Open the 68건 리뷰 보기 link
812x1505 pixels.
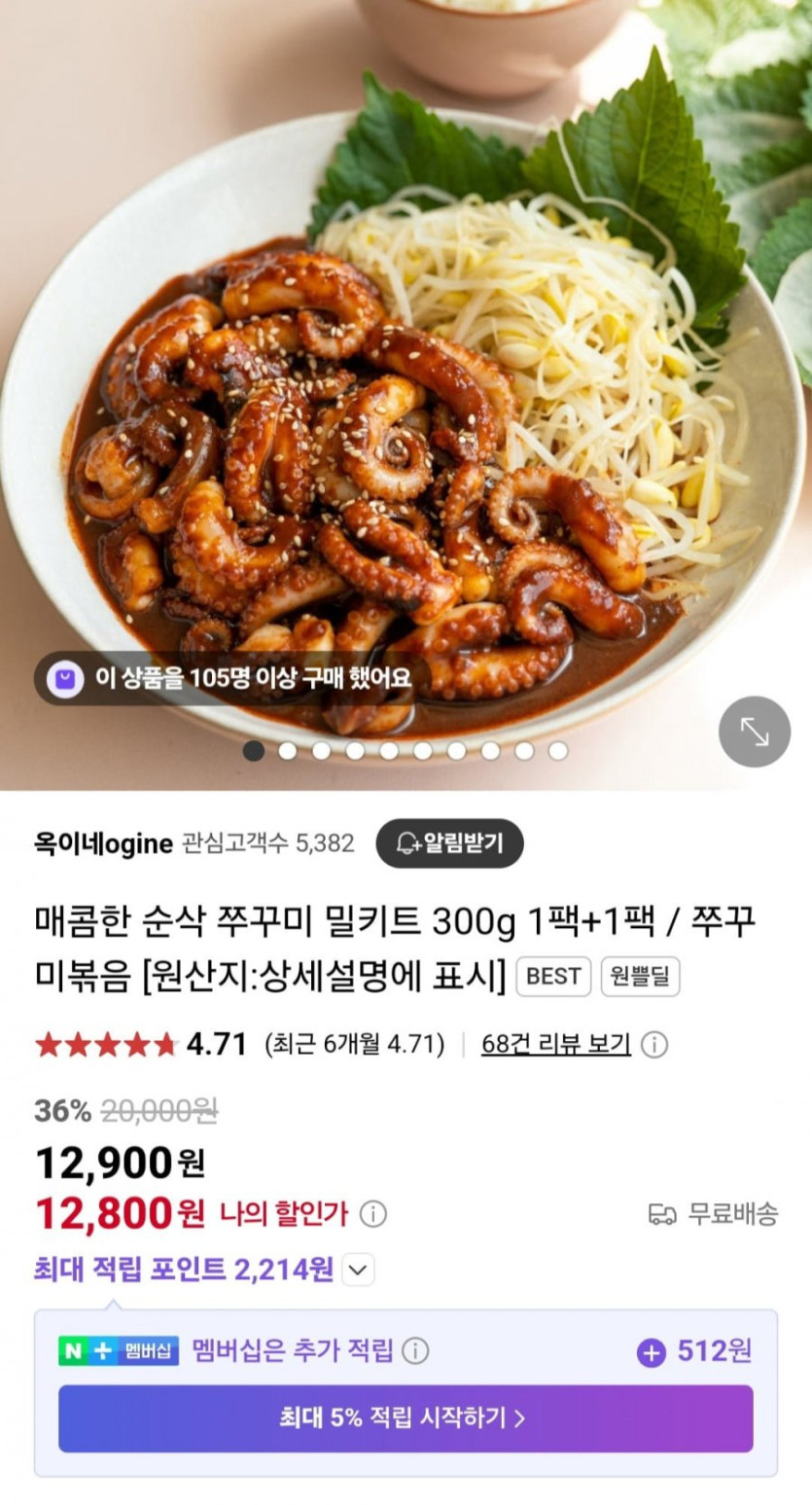click(555, 1045)
